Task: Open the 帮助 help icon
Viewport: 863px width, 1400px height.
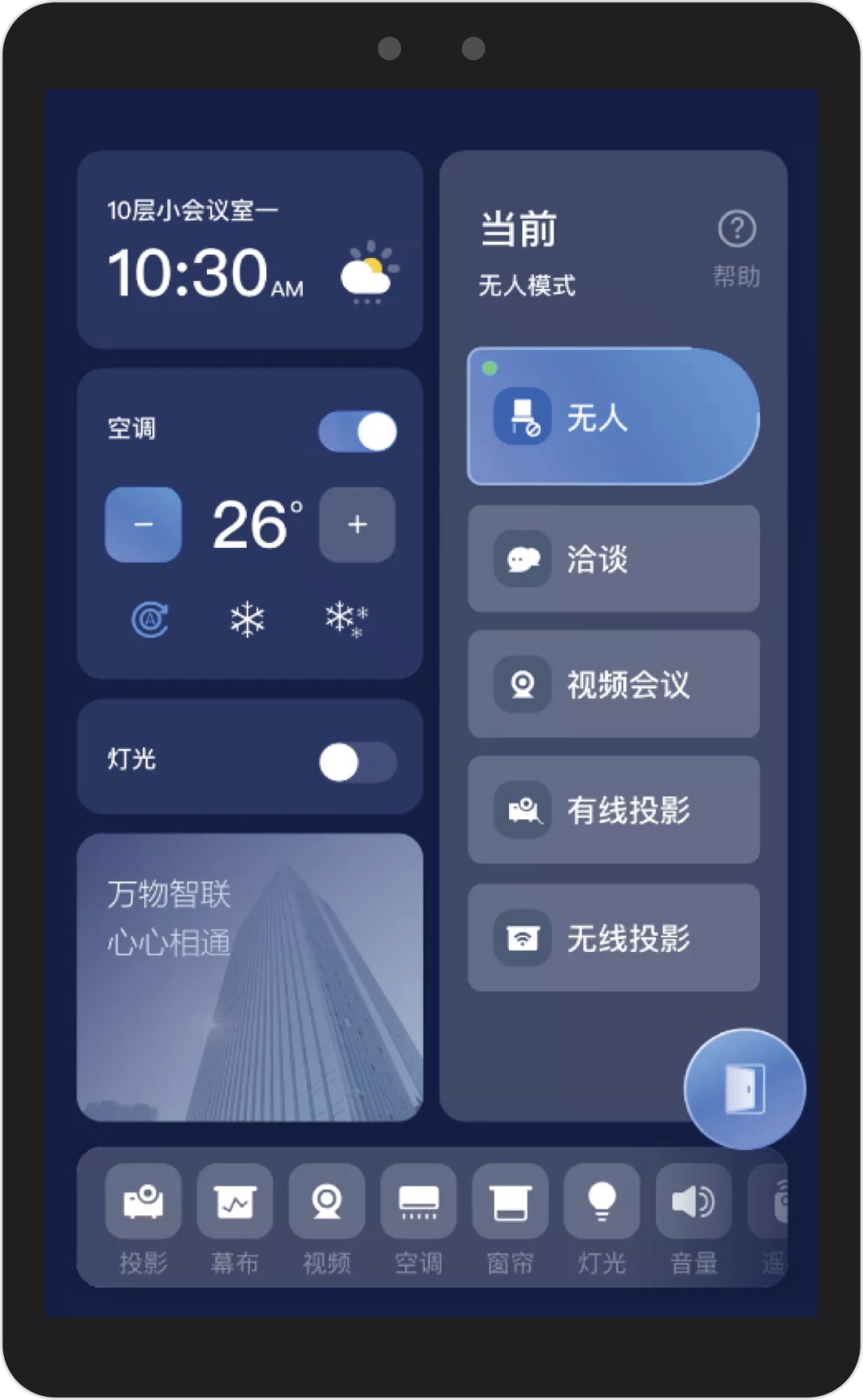Action: point(737,230)
